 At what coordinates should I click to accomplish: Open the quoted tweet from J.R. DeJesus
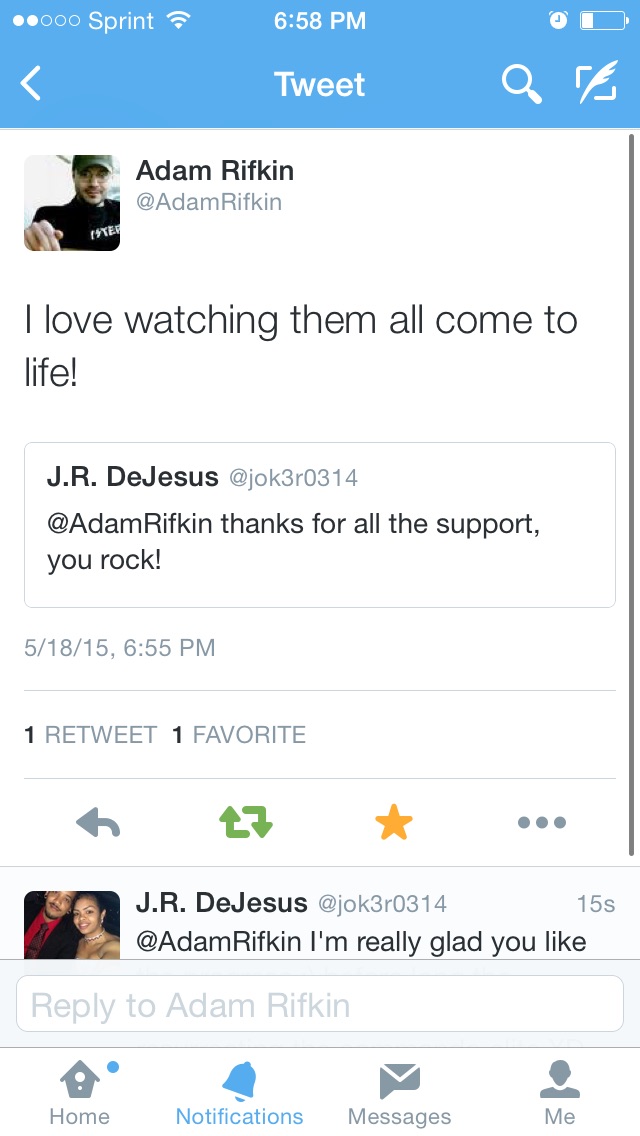point(320,525)
